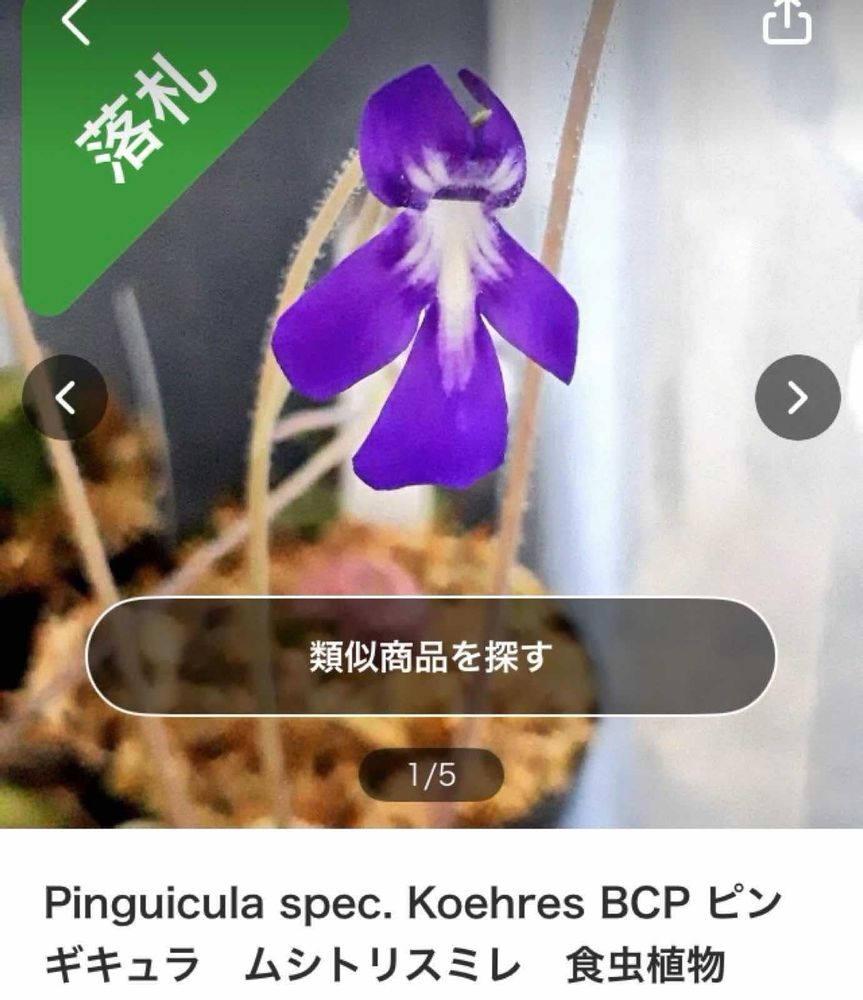Tap 類似商品を探す to find similar items

pos(431,656)
